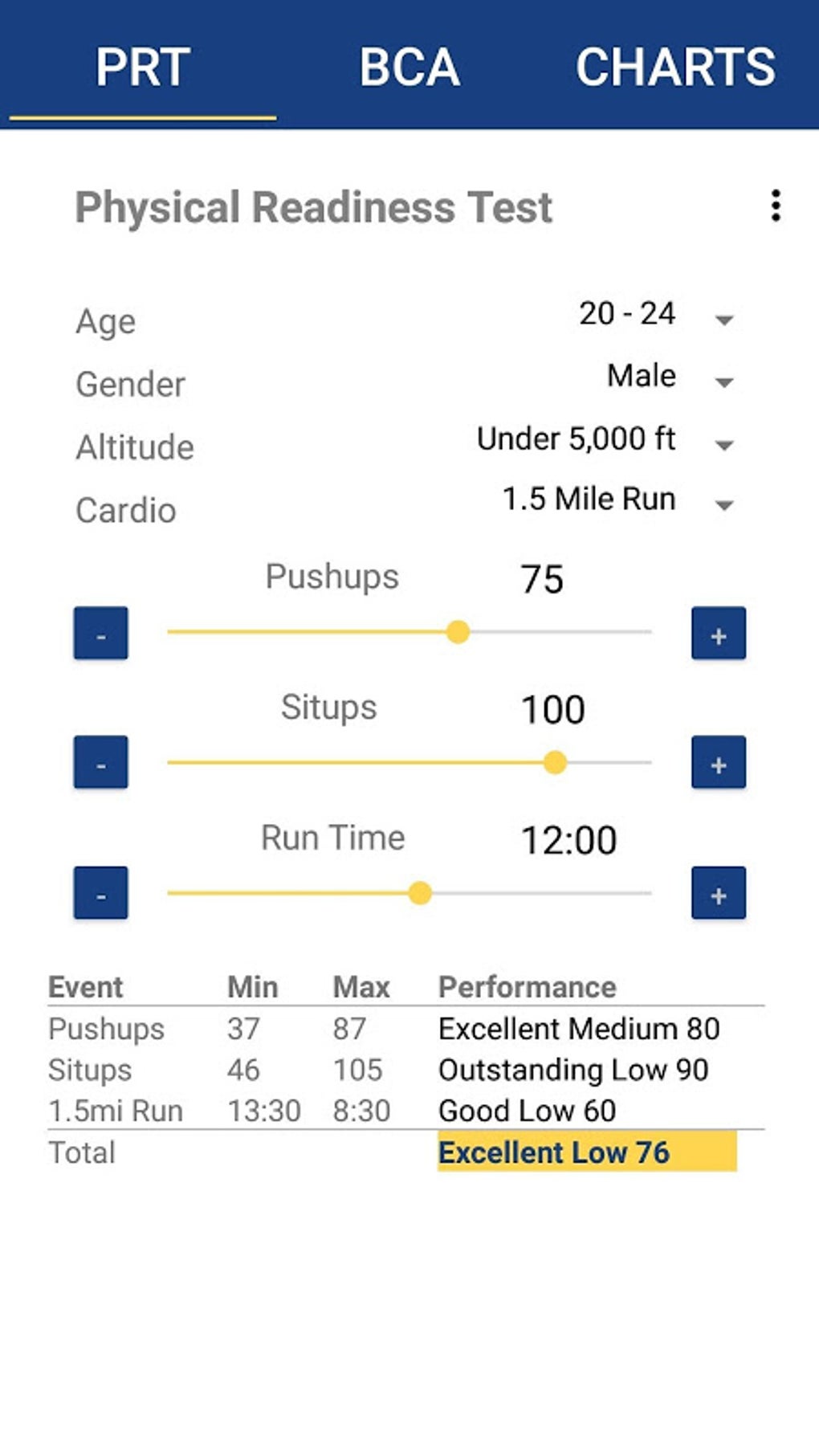Decrease Pushups with the minus button
The height and width of the screenshot is (1456, 819).
point(101,634)
